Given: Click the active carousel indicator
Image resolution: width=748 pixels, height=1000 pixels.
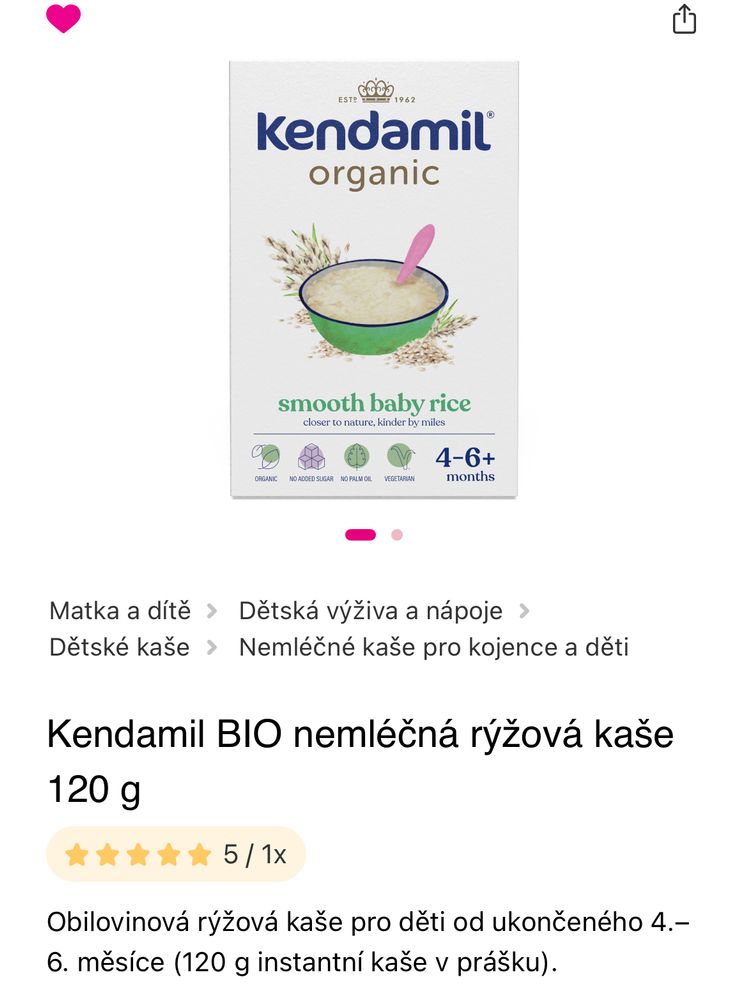Looking at the screenshot, I should point(363,535).
